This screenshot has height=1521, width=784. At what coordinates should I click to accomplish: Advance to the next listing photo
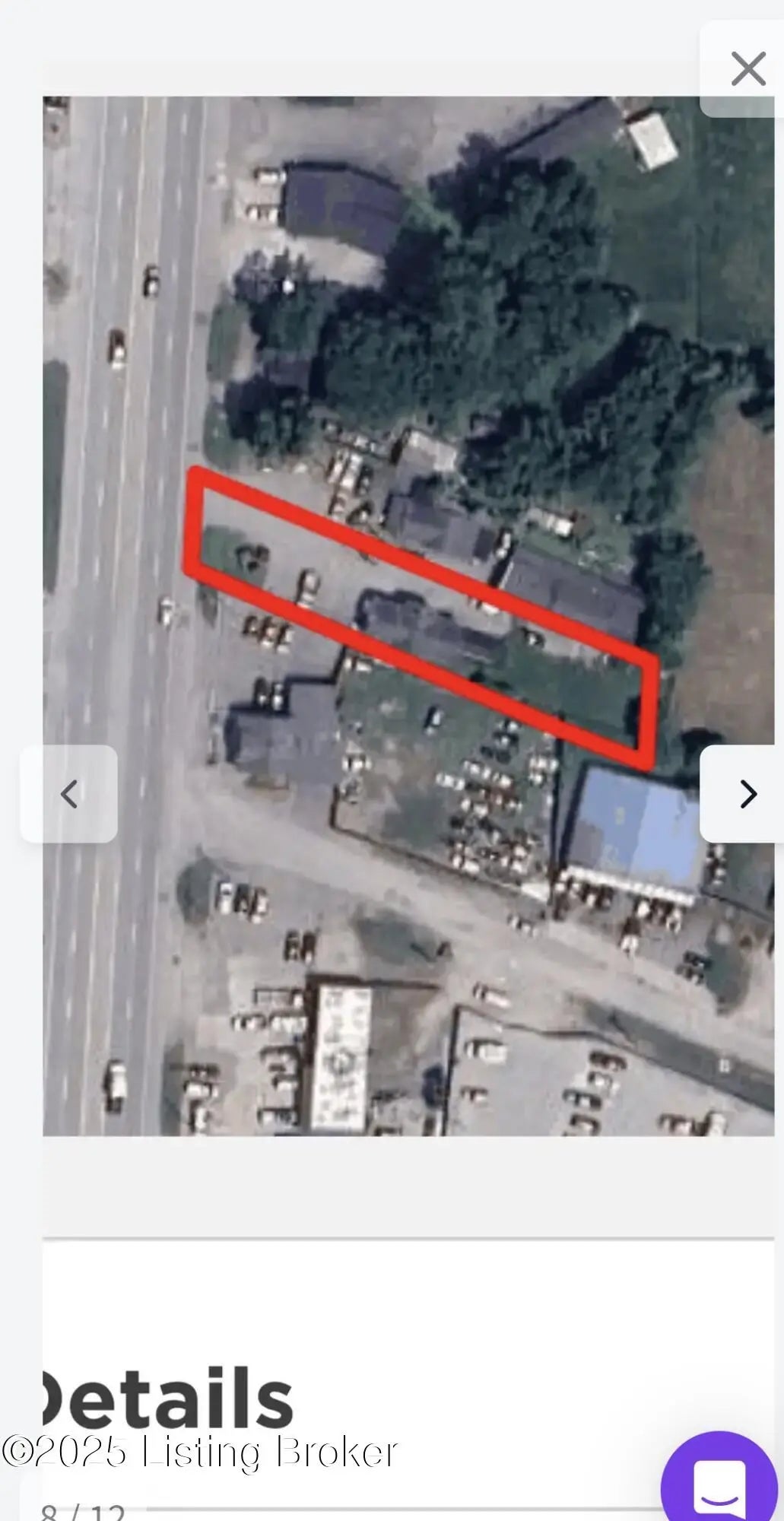coord(747,794)
